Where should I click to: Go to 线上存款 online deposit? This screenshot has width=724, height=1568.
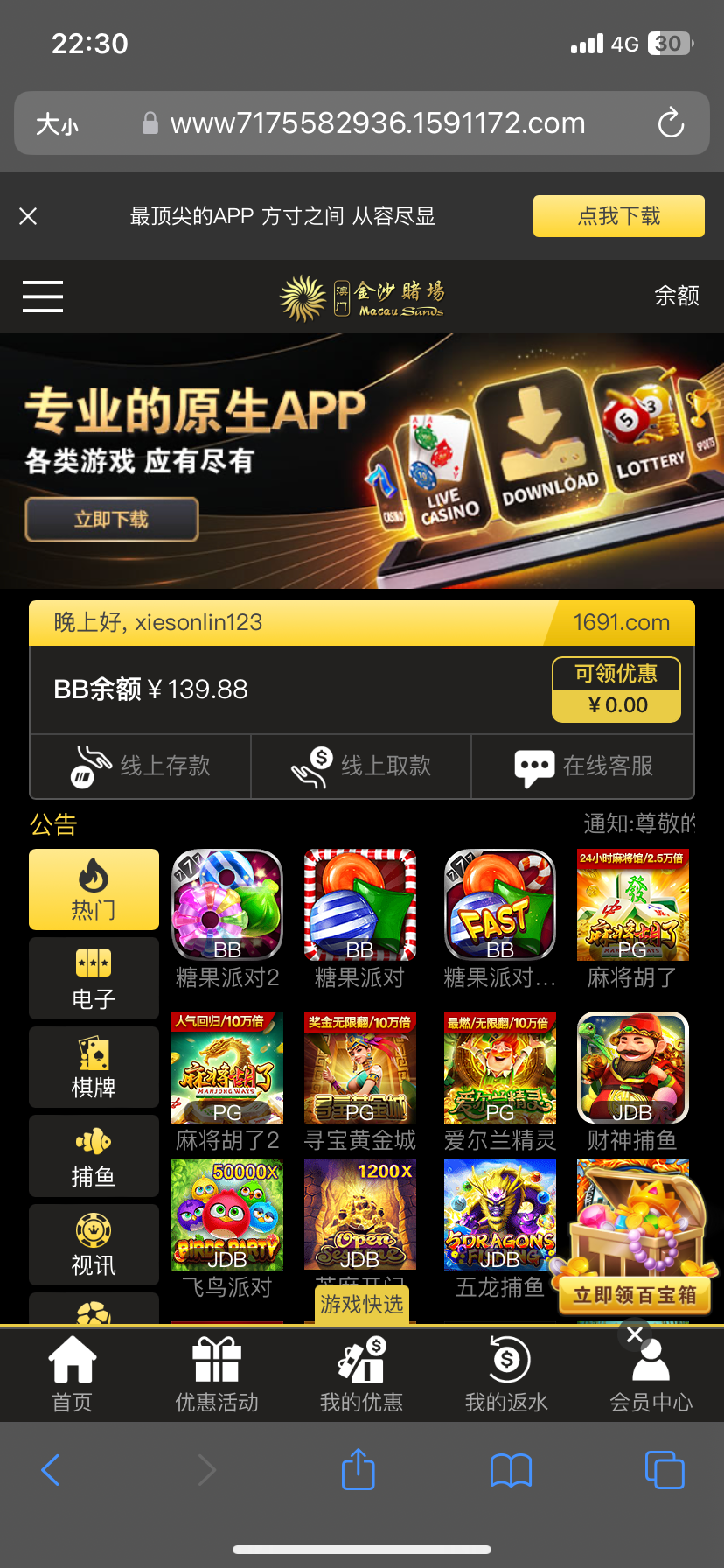click(141, 766)
